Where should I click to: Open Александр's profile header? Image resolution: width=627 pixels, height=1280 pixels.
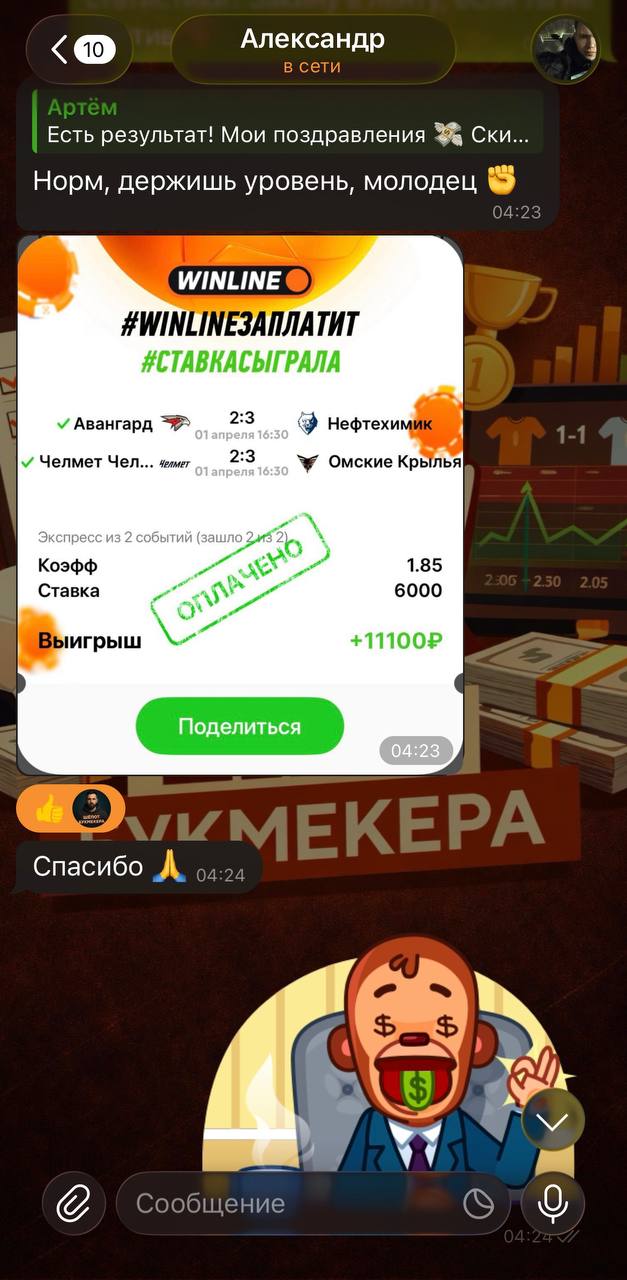(313, 50)
